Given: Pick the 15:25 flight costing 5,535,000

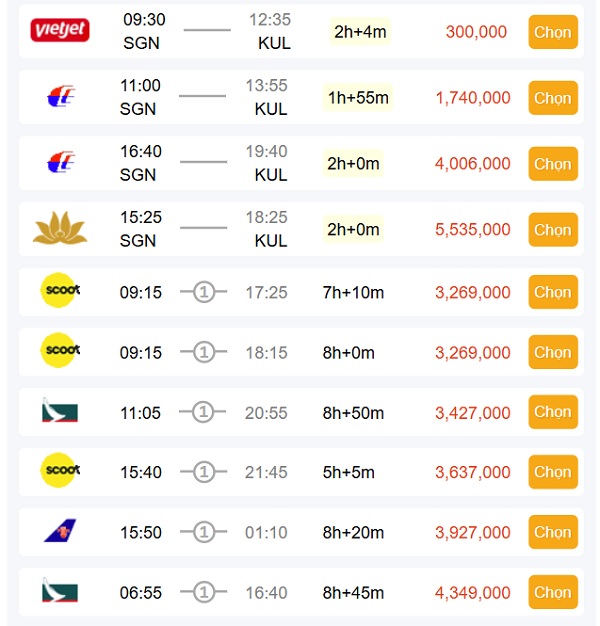Looking at the screenshot, I should (x=552, y=230).
